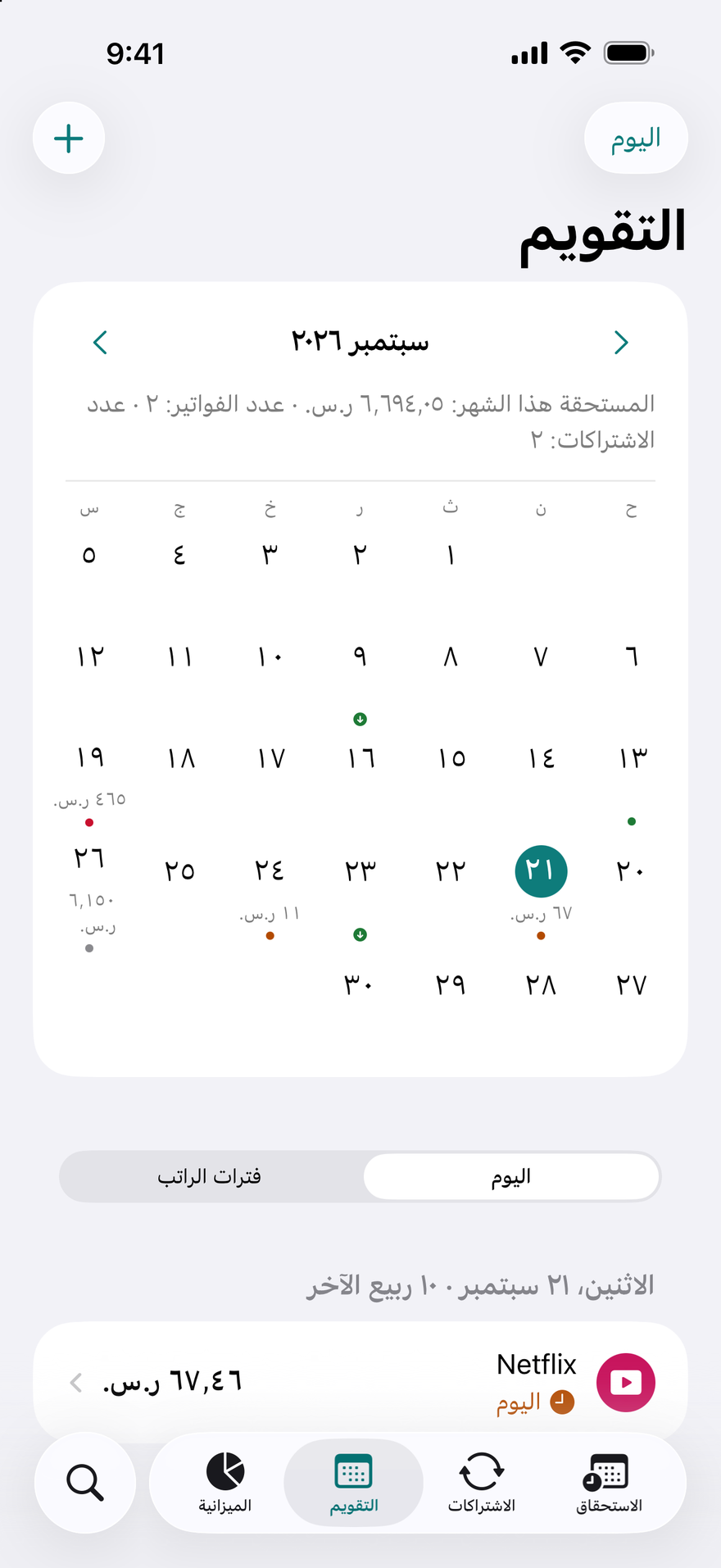The image size is (721, 1568).
Task: Switch to the الميزانية tab
Action: pyautogui.click(x=225, y=1483)
